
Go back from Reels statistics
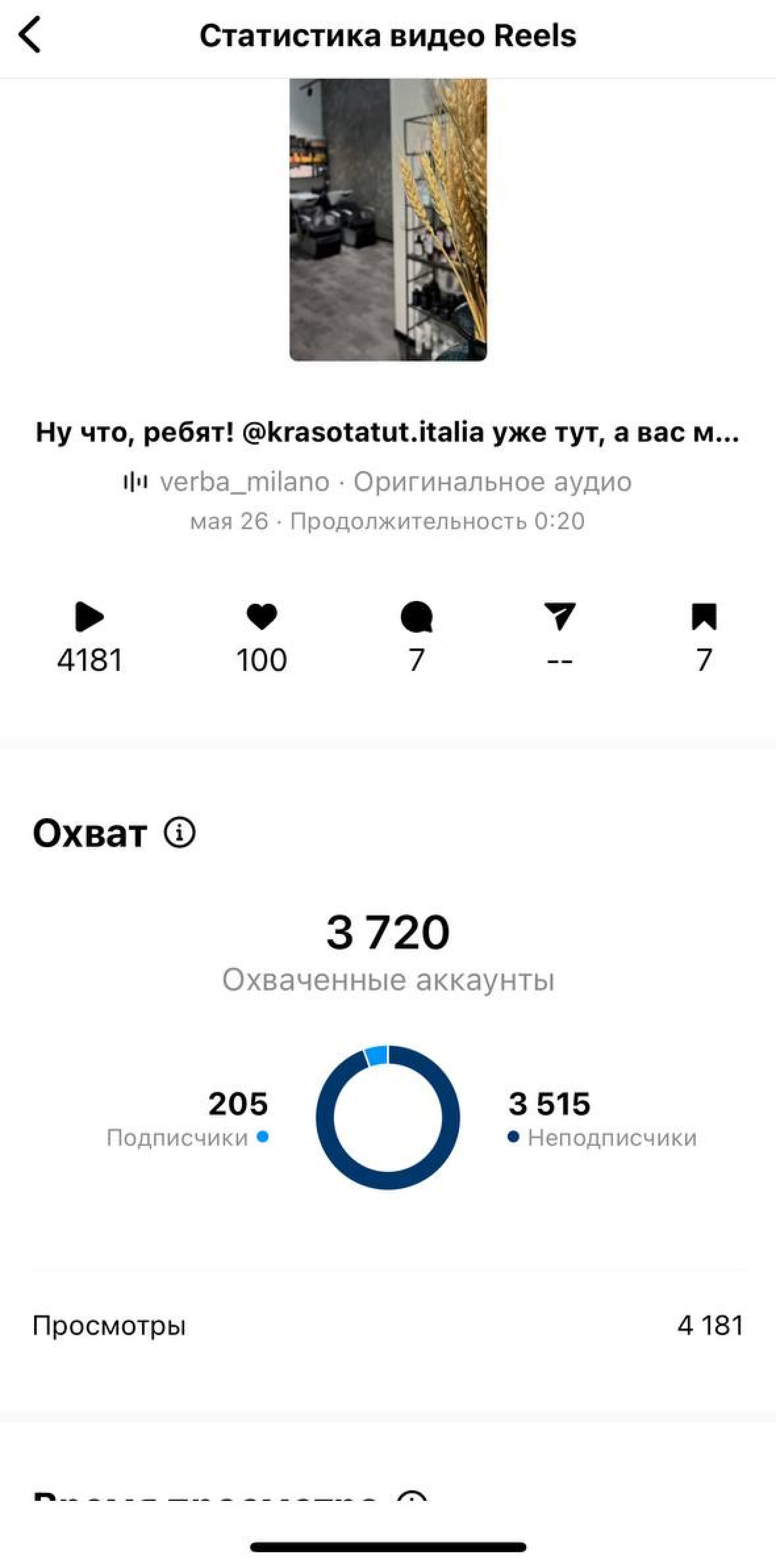(x=29, y=36)
